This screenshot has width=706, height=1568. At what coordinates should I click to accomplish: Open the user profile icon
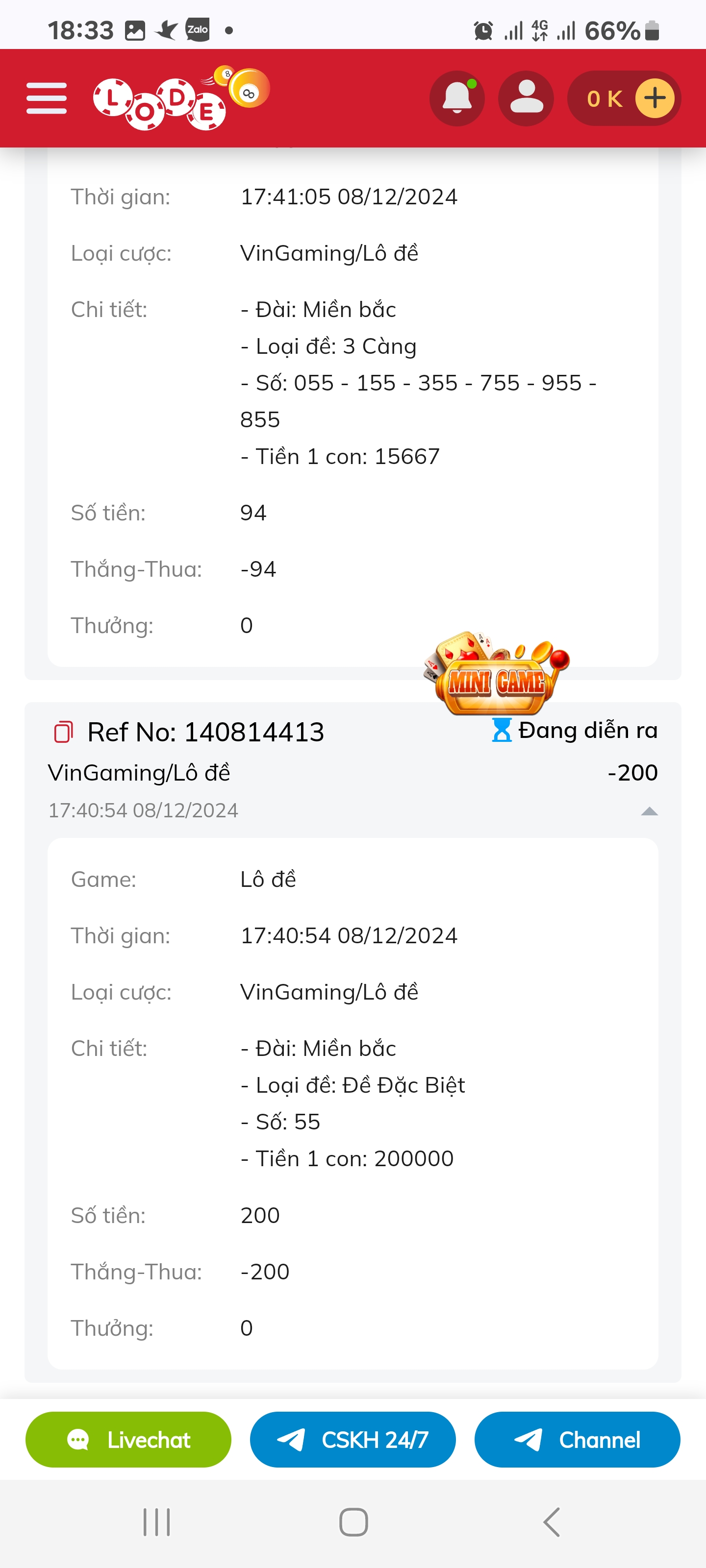[526, 98]
